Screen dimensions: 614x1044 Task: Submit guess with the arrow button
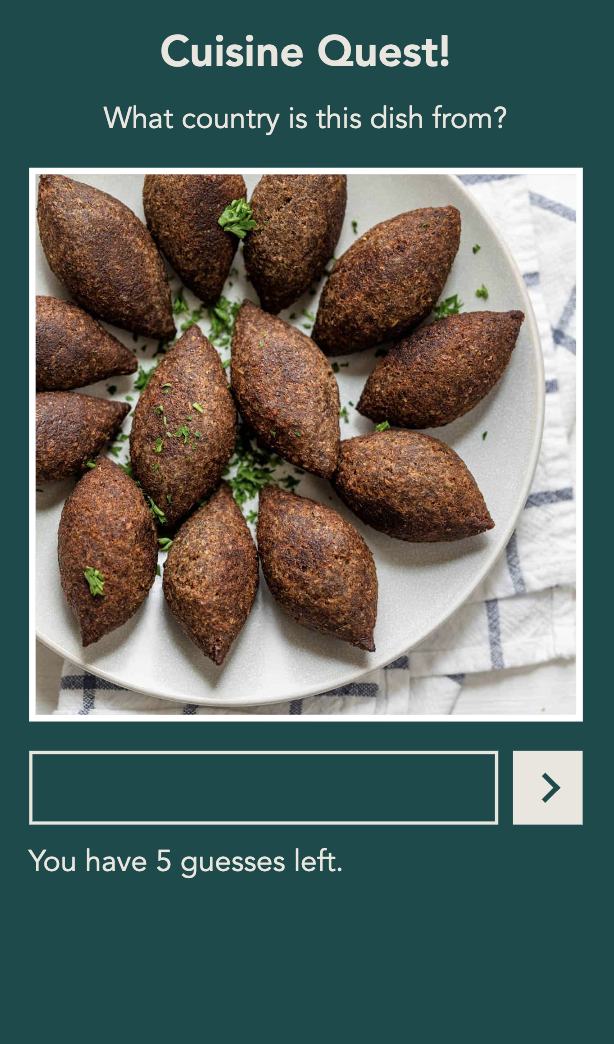[x=548, y=788]
